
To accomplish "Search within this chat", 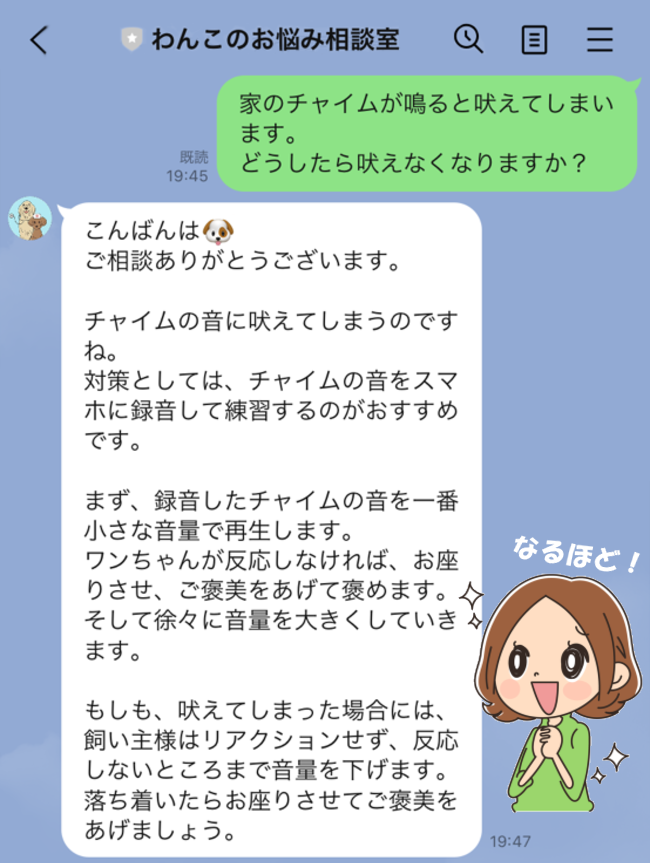I will tap(468, 39).
